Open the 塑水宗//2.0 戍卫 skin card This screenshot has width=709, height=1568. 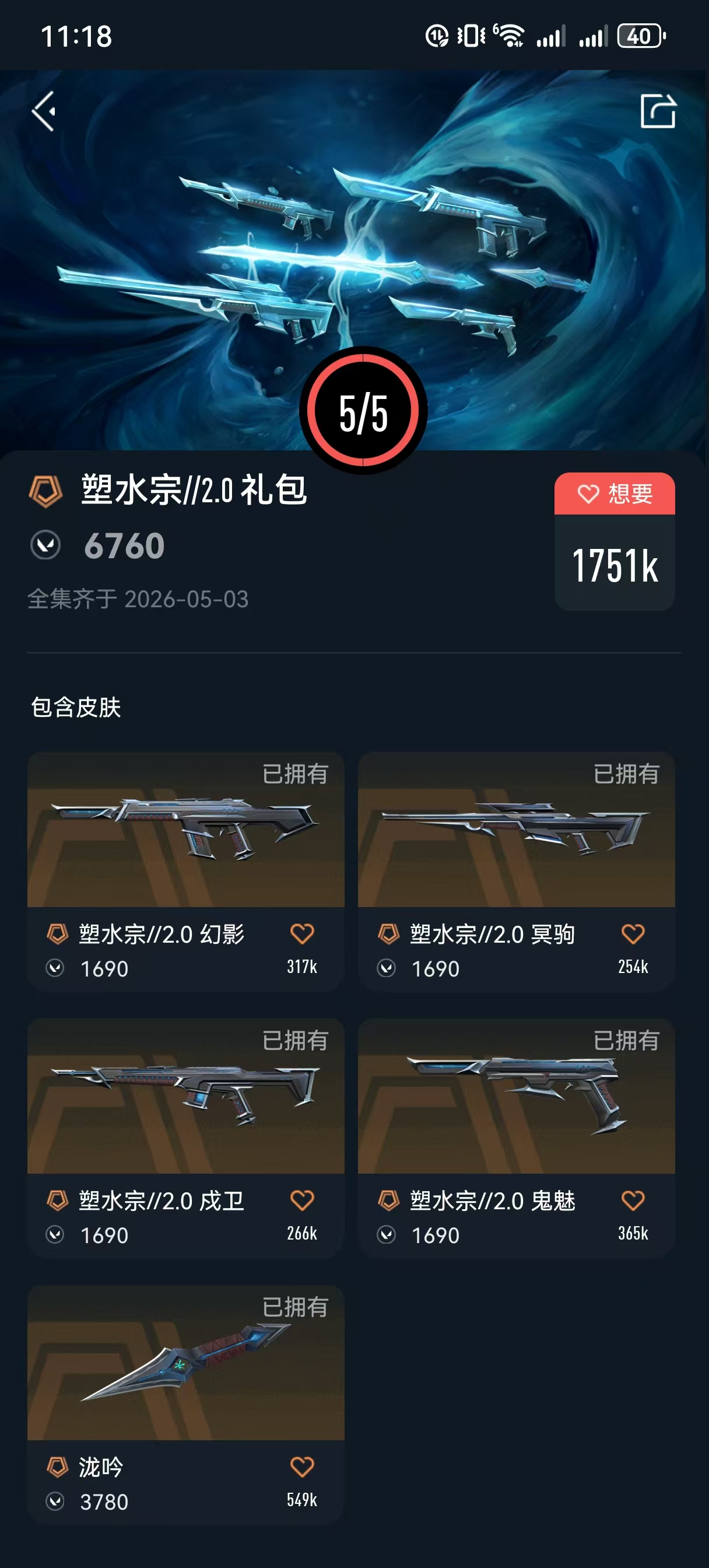[185, 1137]
